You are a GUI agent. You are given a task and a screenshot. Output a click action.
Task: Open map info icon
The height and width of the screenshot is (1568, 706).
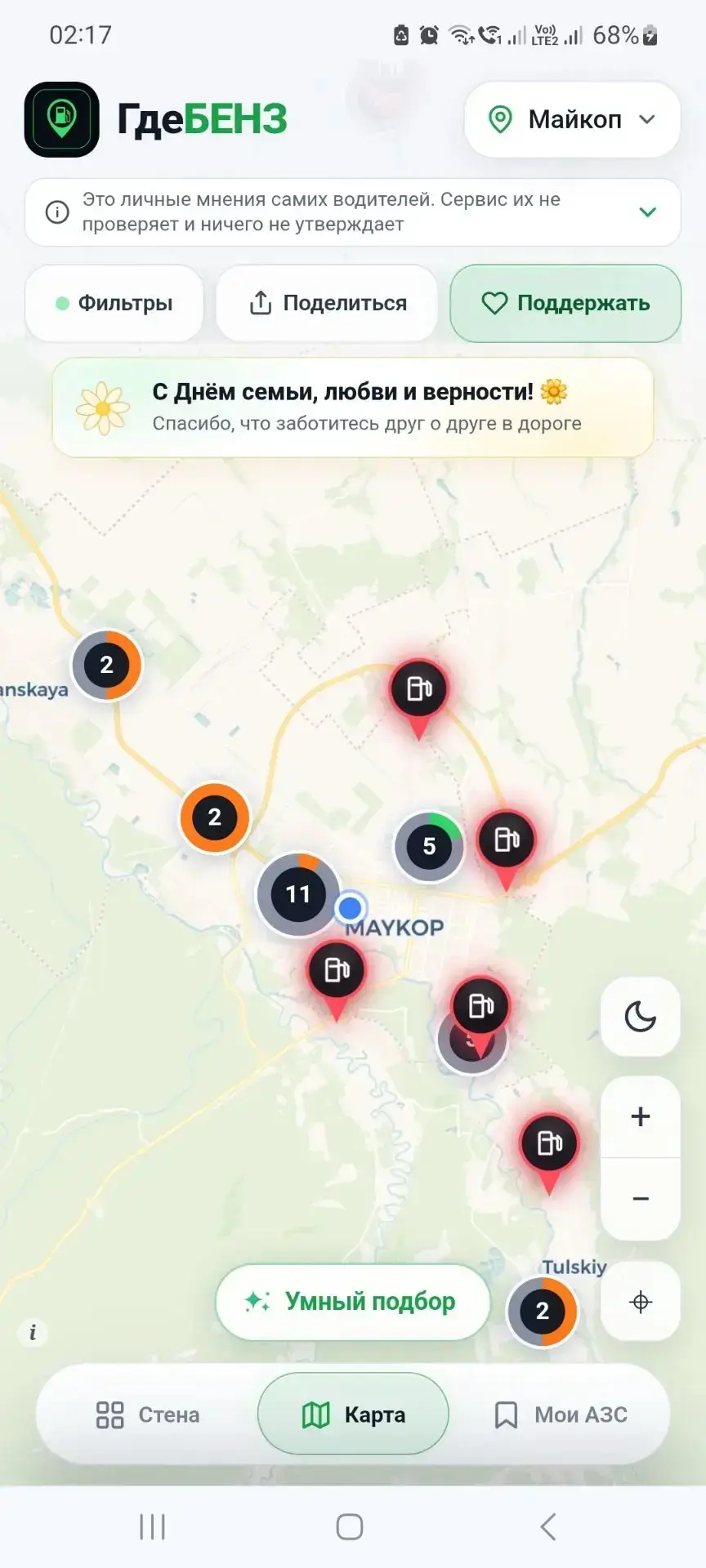(x=33, y=1333)
